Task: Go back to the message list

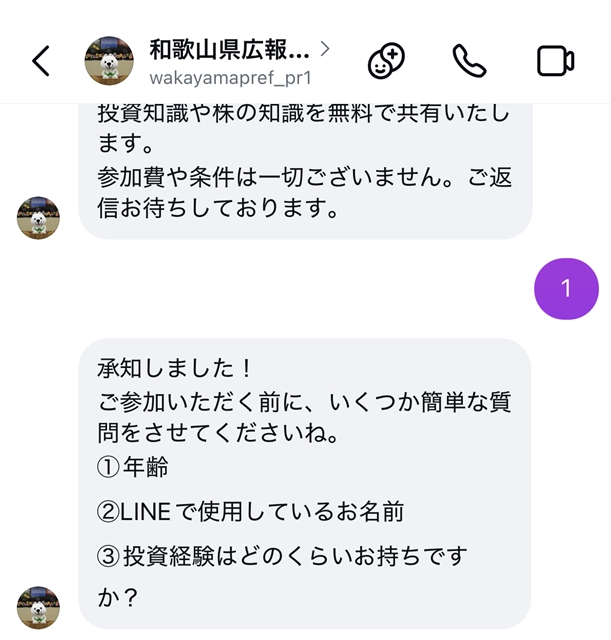Action: [x=40, y=61]
